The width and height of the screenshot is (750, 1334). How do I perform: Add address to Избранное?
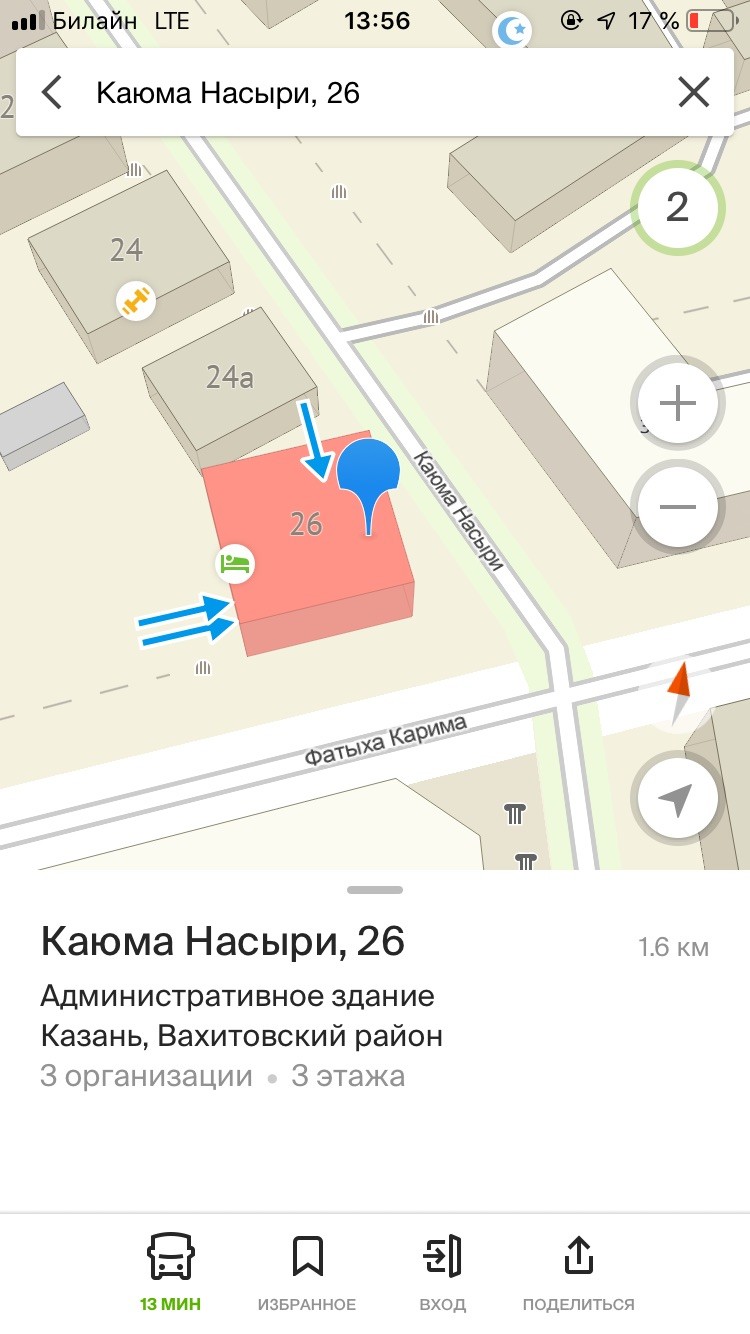coord(306,1270)
